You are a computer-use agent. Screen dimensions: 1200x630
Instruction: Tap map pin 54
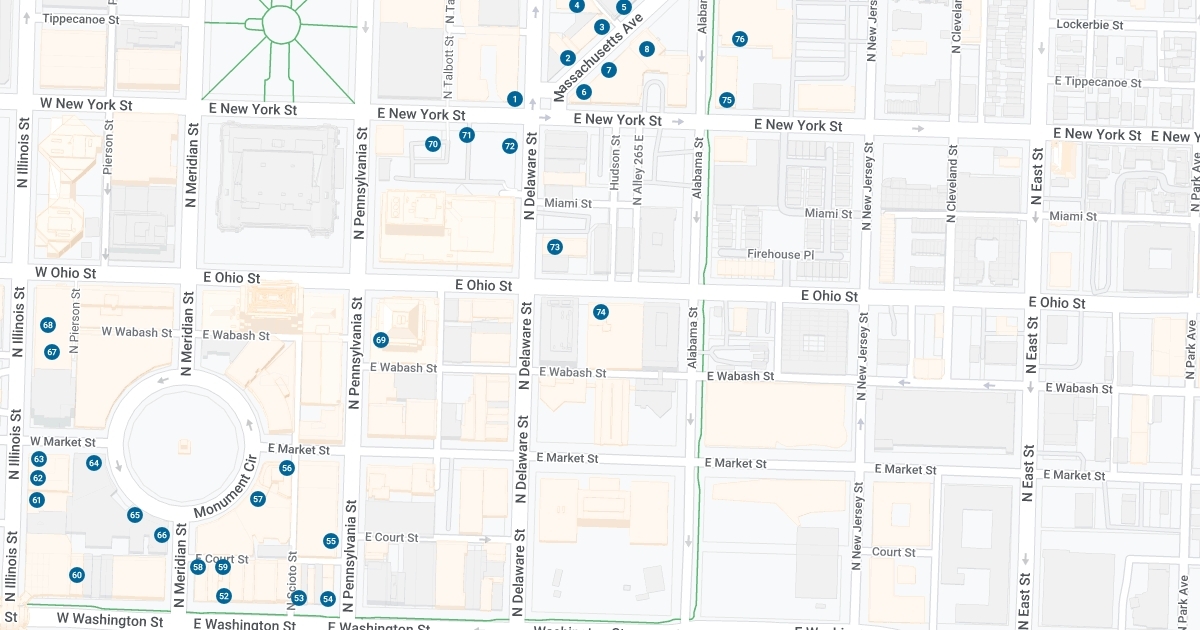(328, 599)
